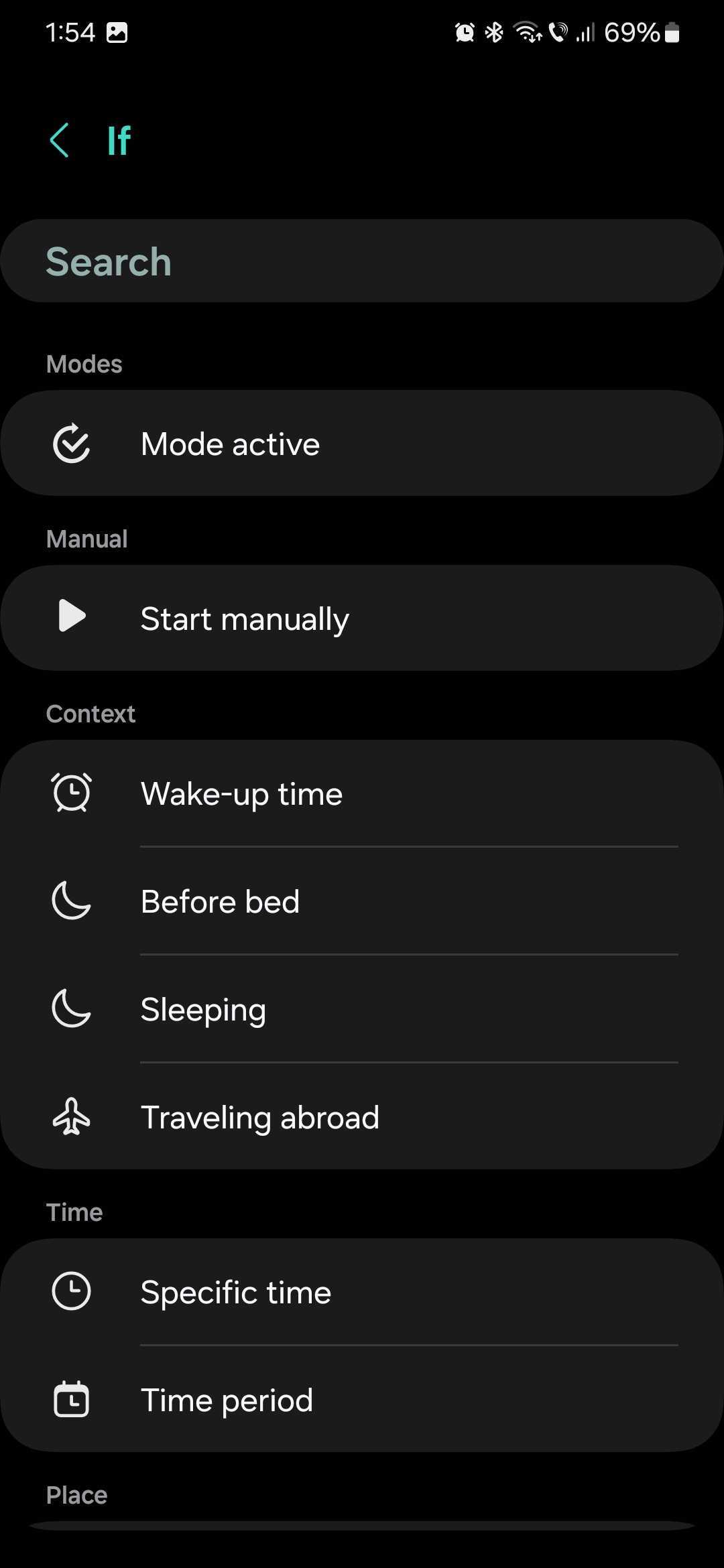Select the Mode active condition

pos(362,444)
